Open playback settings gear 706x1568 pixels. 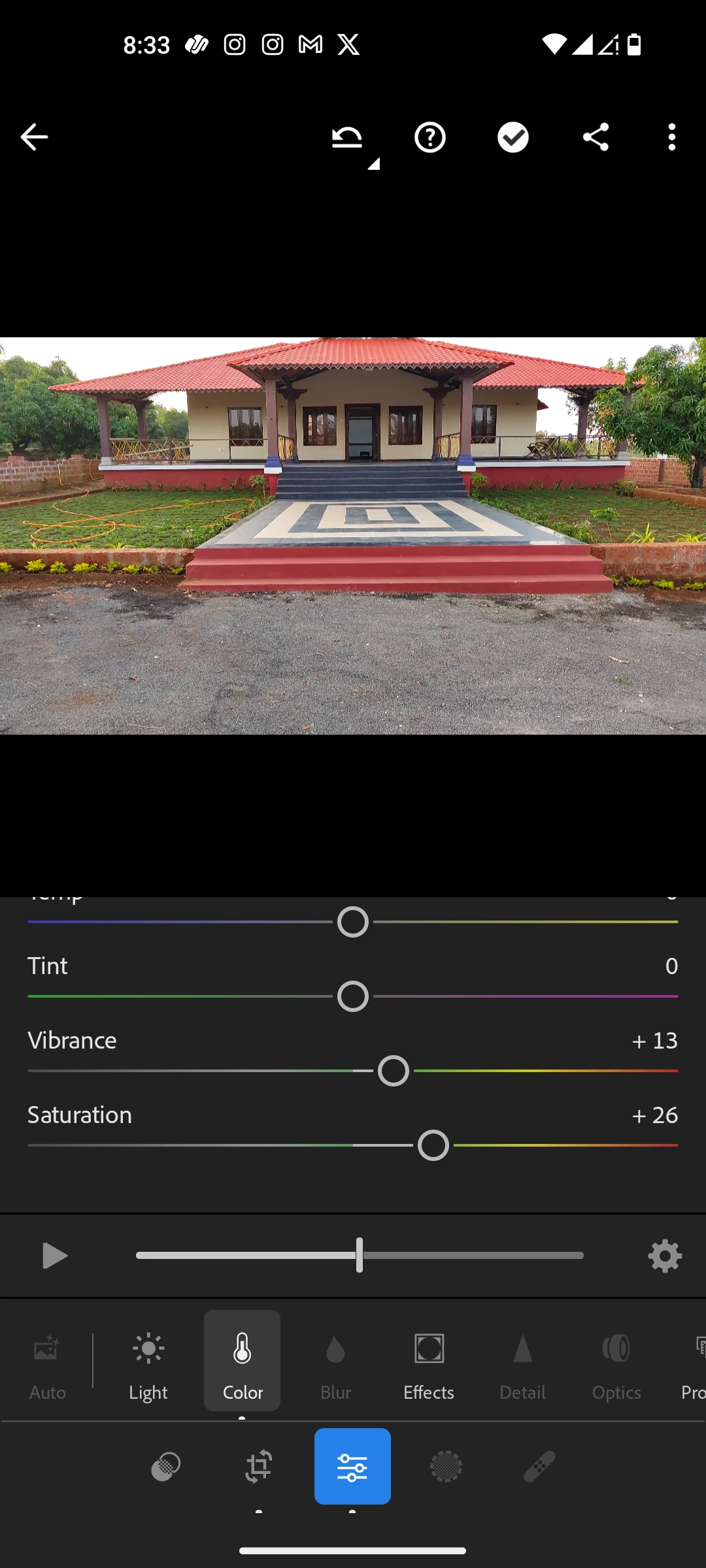(665, 1256)
